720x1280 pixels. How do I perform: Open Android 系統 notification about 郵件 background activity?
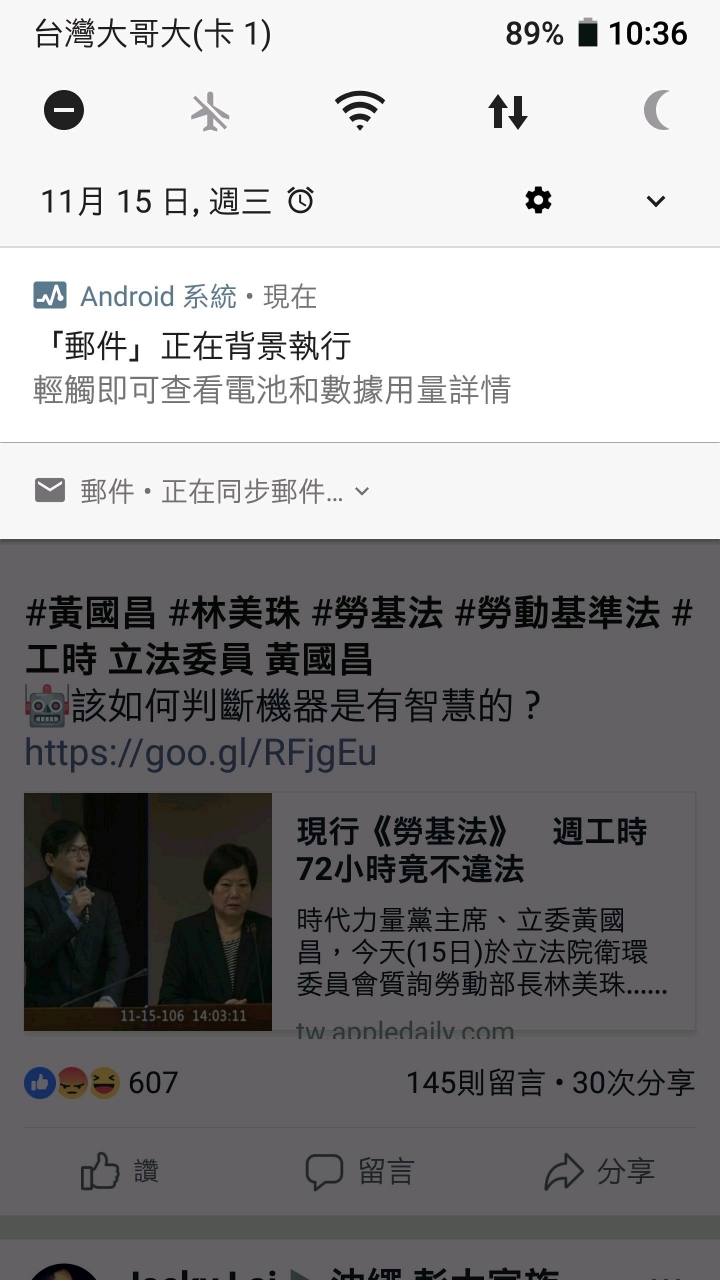tap(360, 346)
